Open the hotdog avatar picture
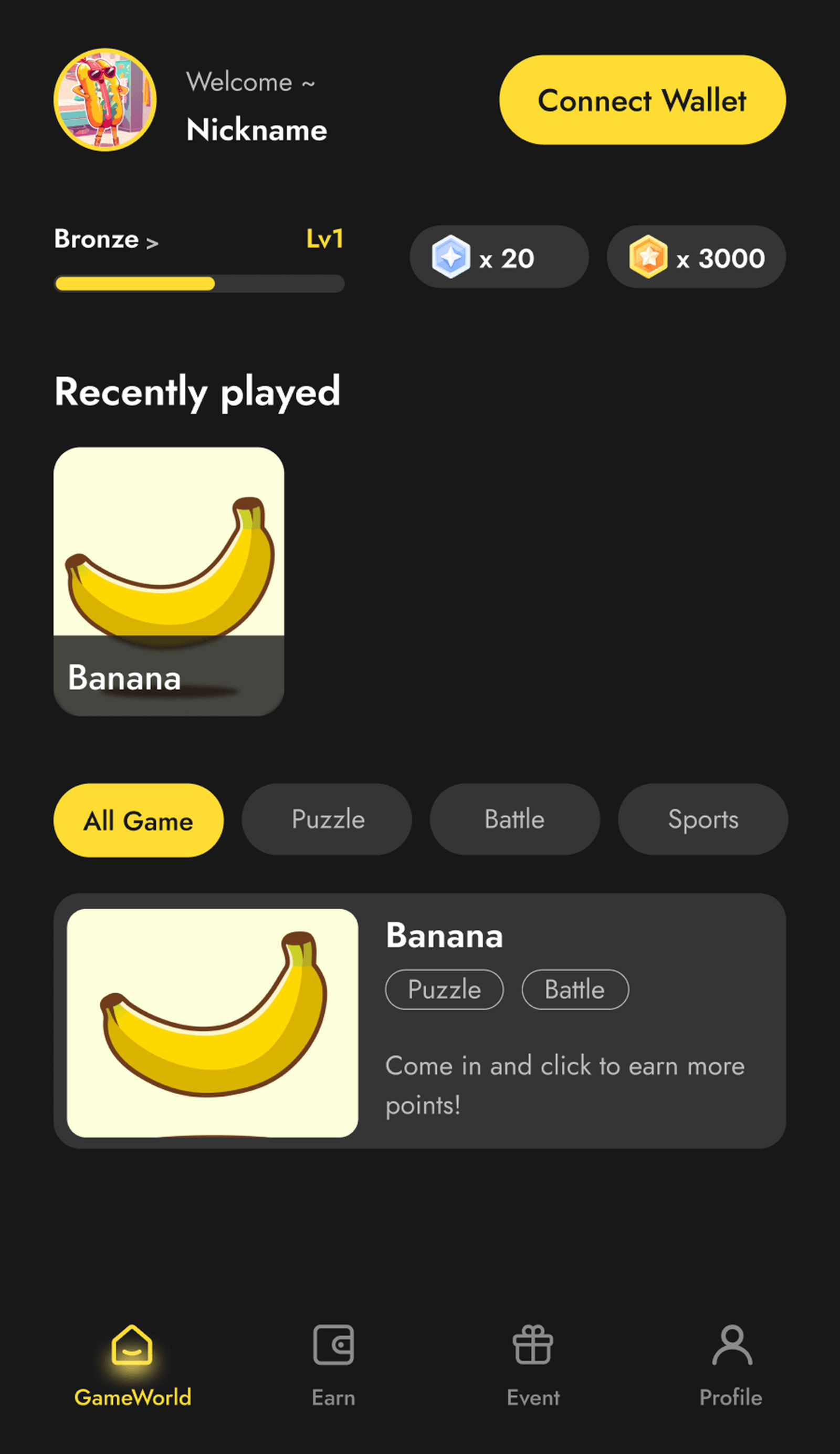The image size is (840, 1454). (x=107, y=99)
